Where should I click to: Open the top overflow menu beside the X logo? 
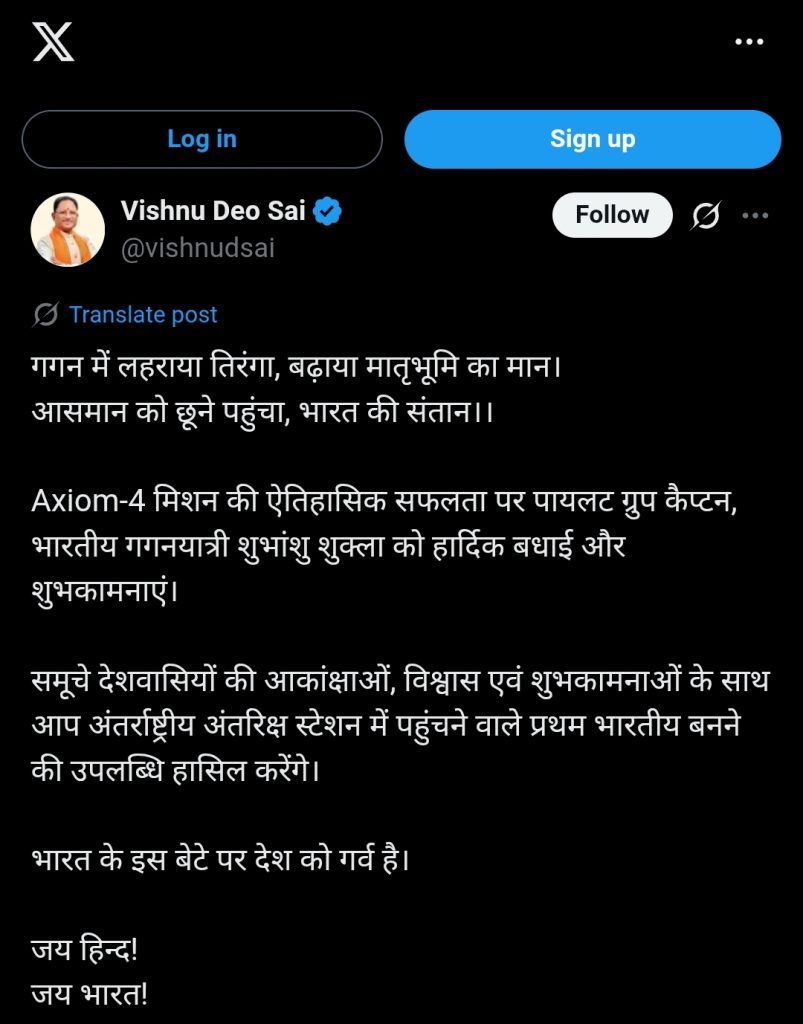tap(749, 43)
